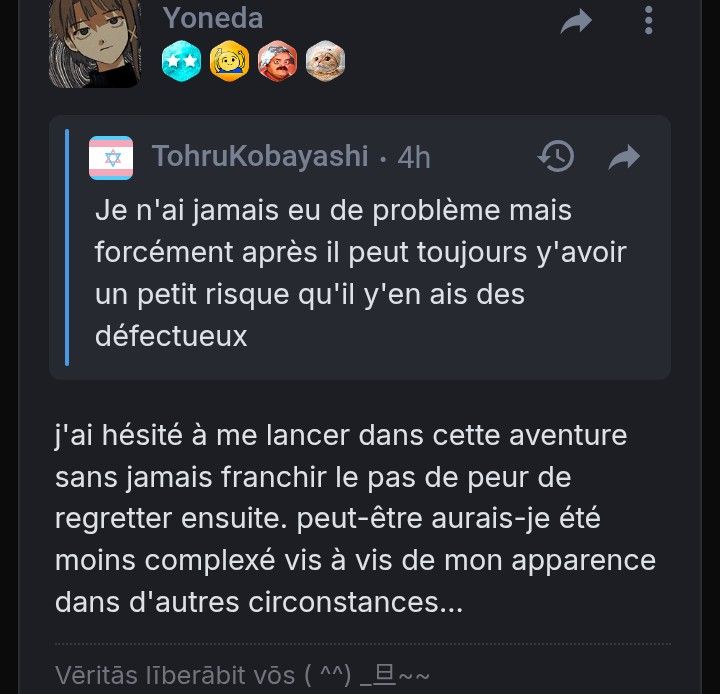Open Yoneda's profile picture

(x=95, y=44)
